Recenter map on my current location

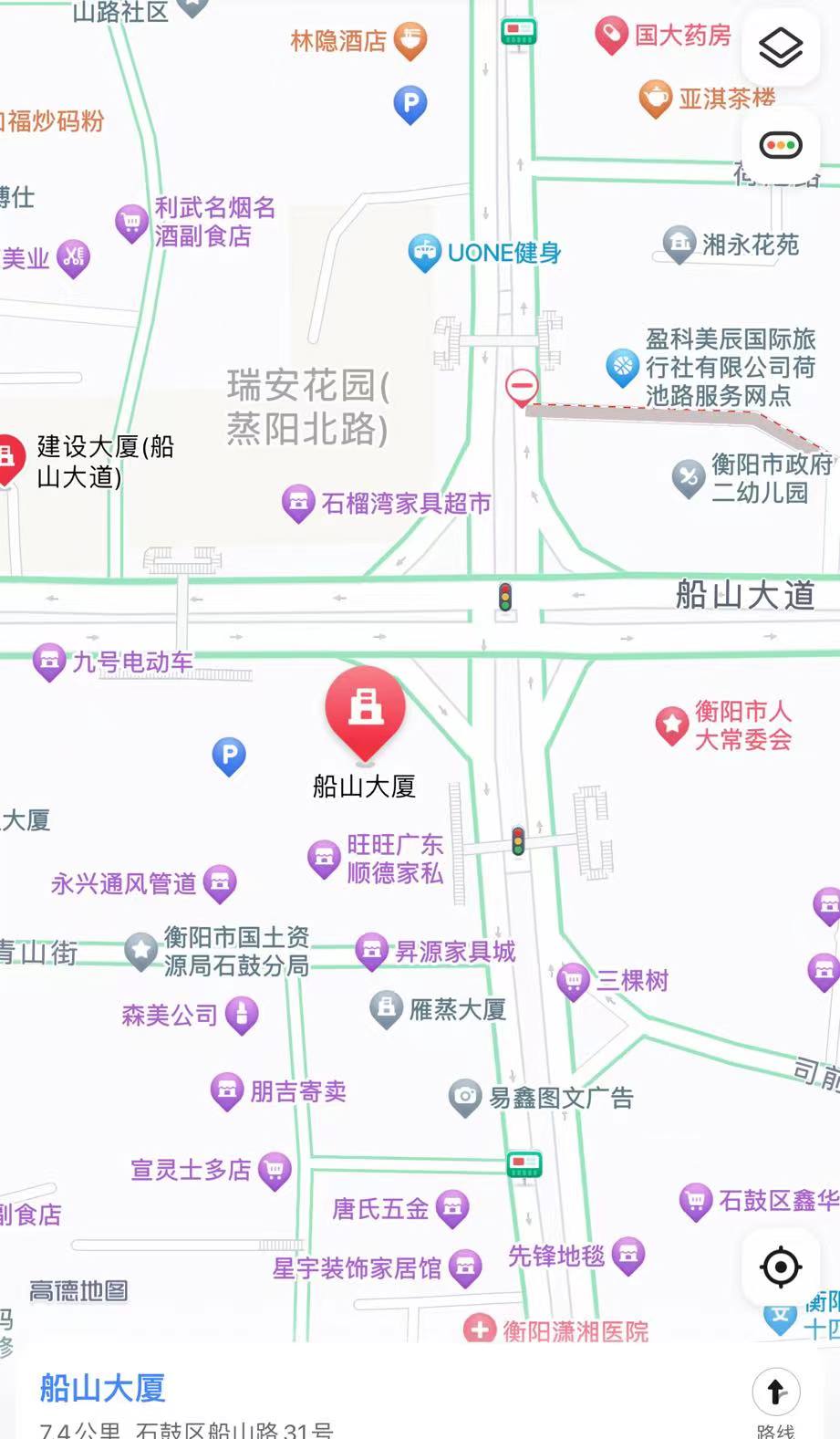[781, 1267]
